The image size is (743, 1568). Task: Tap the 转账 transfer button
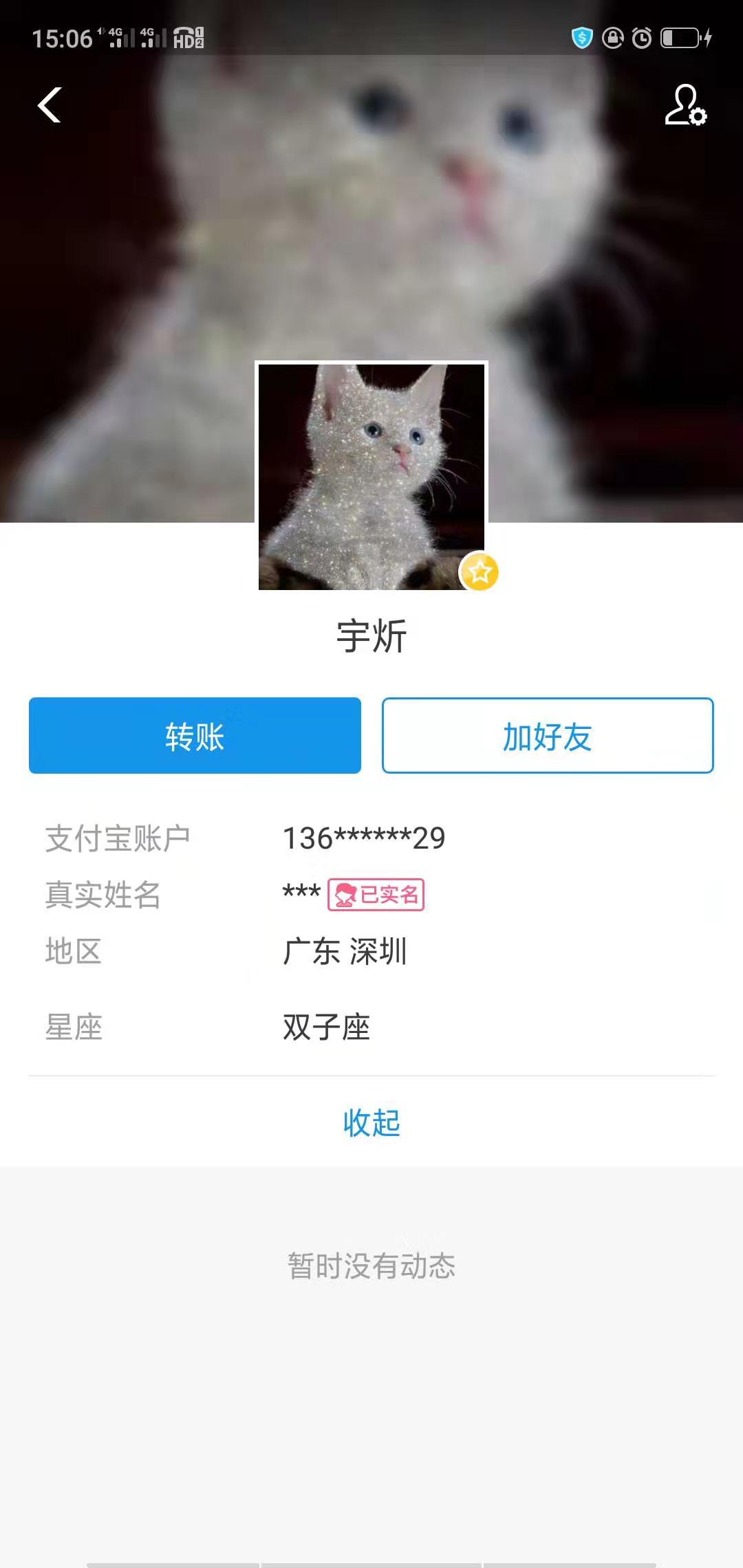195,736
